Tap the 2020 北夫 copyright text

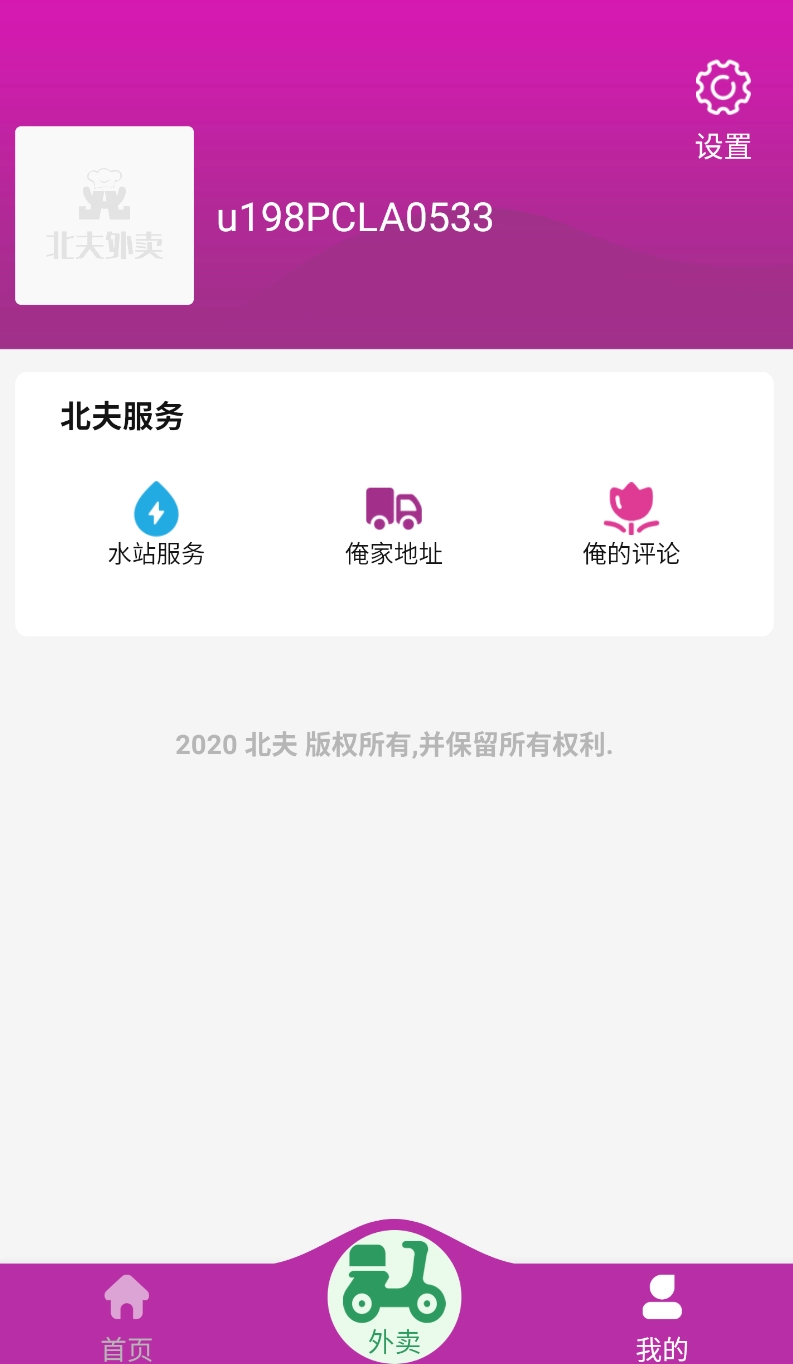(x=396, y=745)
